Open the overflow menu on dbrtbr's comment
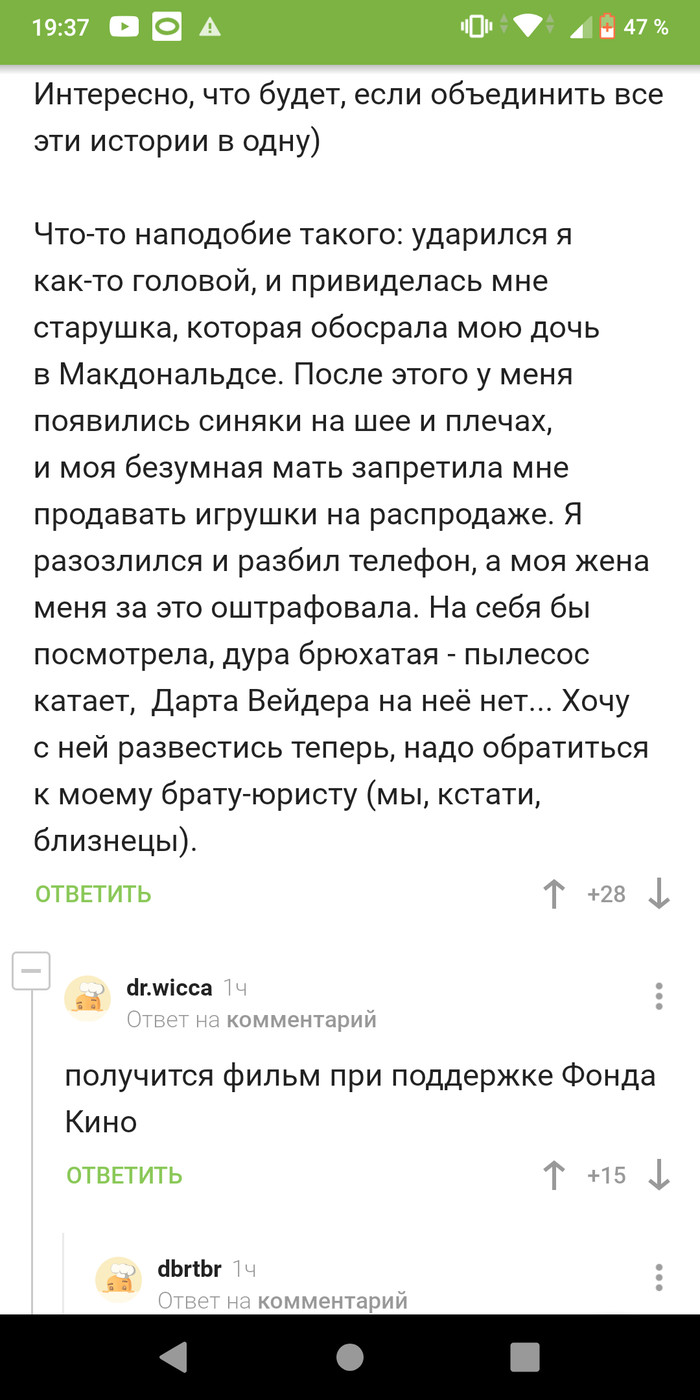The height and width of the screenshot is (1400, 700). (x=659, y=1277)
